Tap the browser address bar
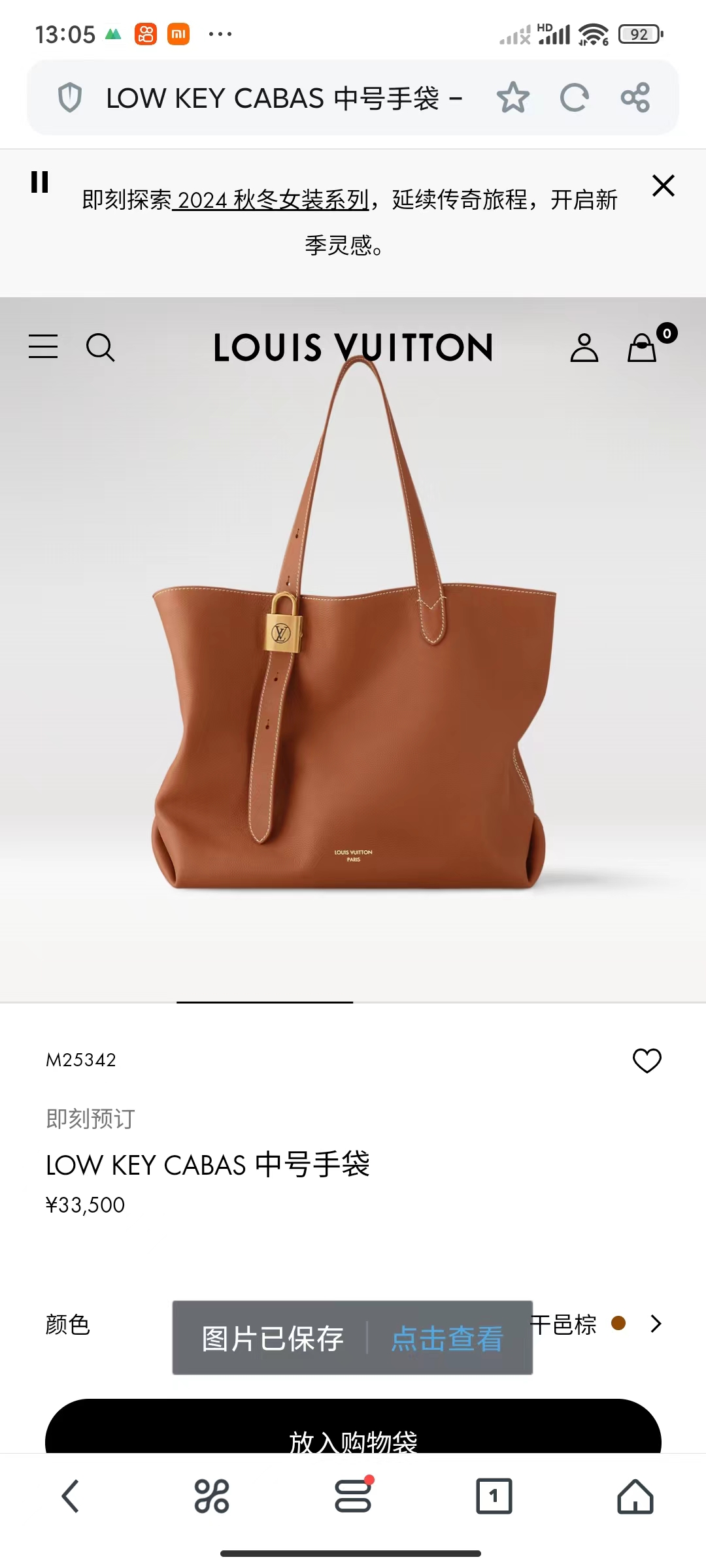 point(281,98)
